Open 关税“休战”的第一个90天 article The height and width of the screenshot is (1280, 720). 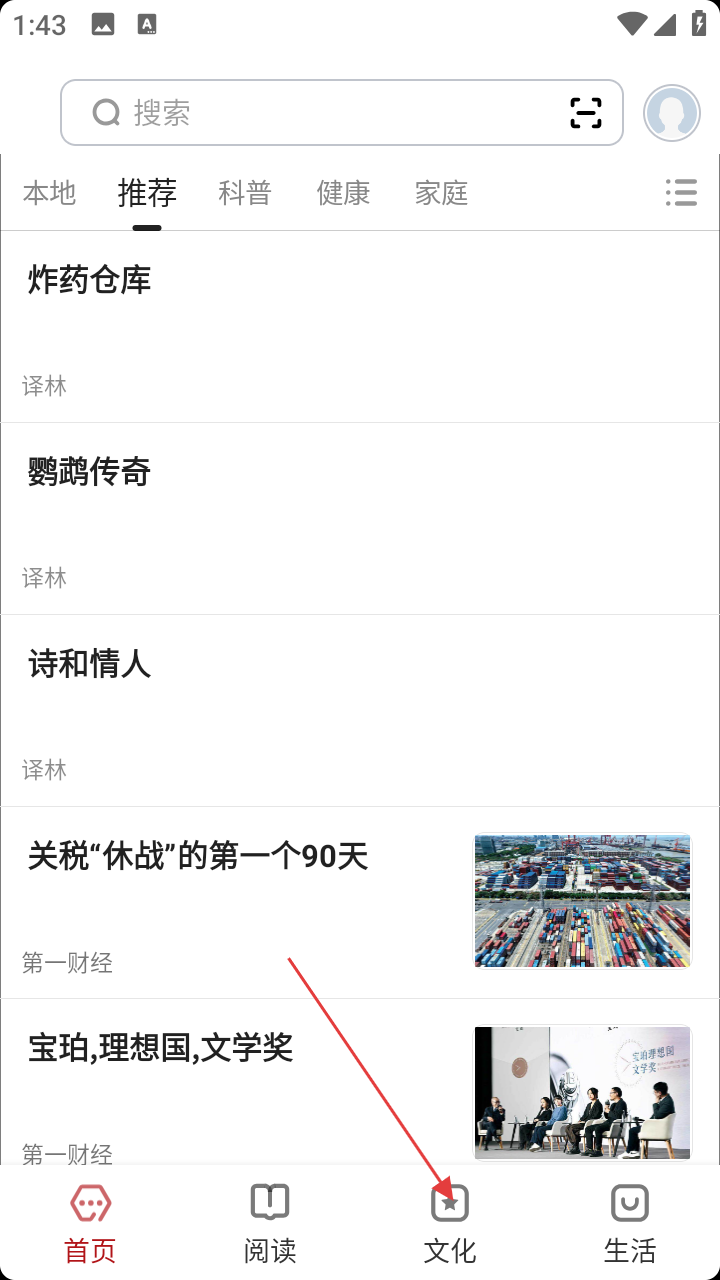pos(198,857)
